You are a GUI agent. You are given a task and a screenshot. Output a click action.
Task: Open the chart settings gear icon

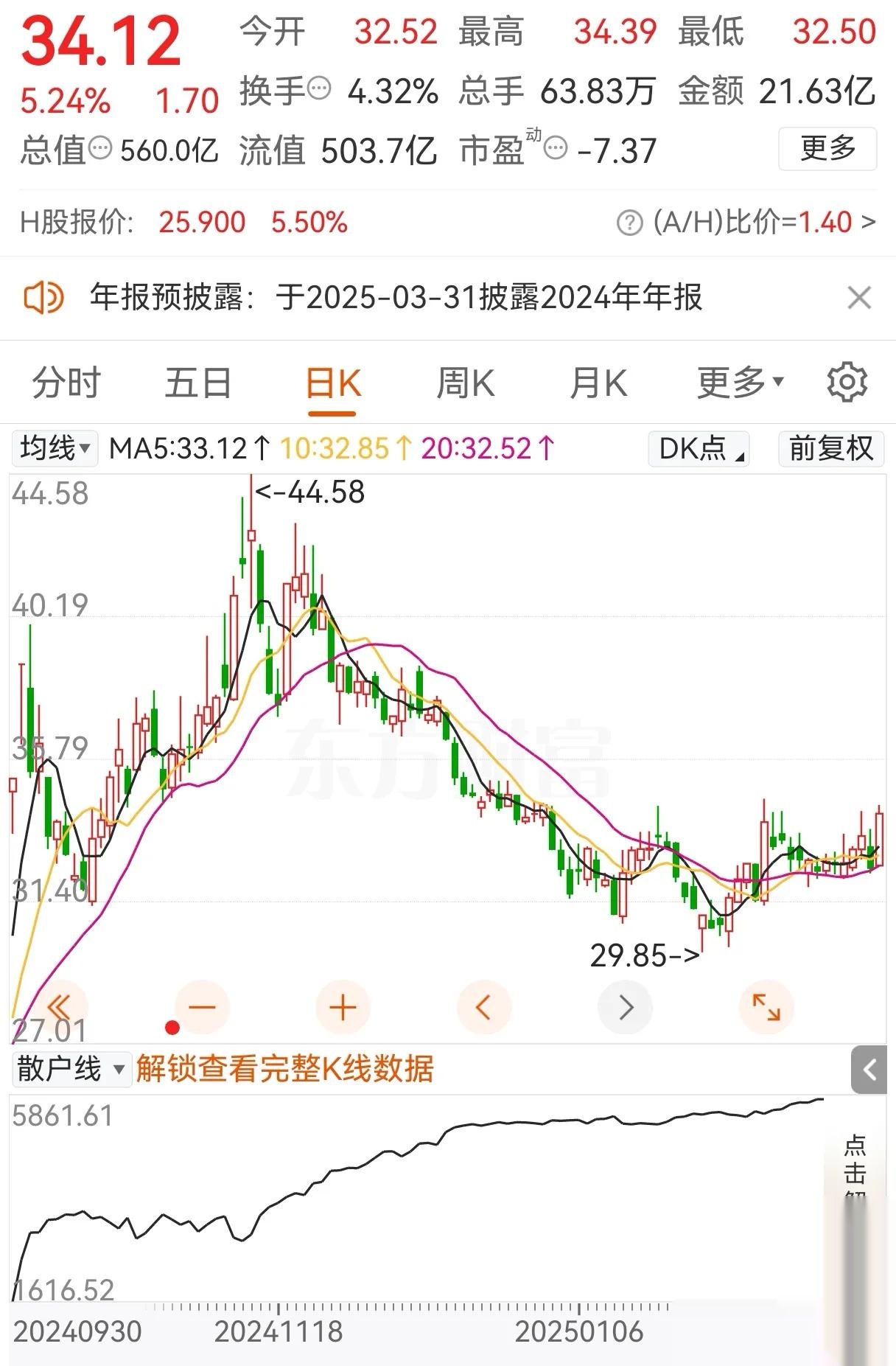846,382
